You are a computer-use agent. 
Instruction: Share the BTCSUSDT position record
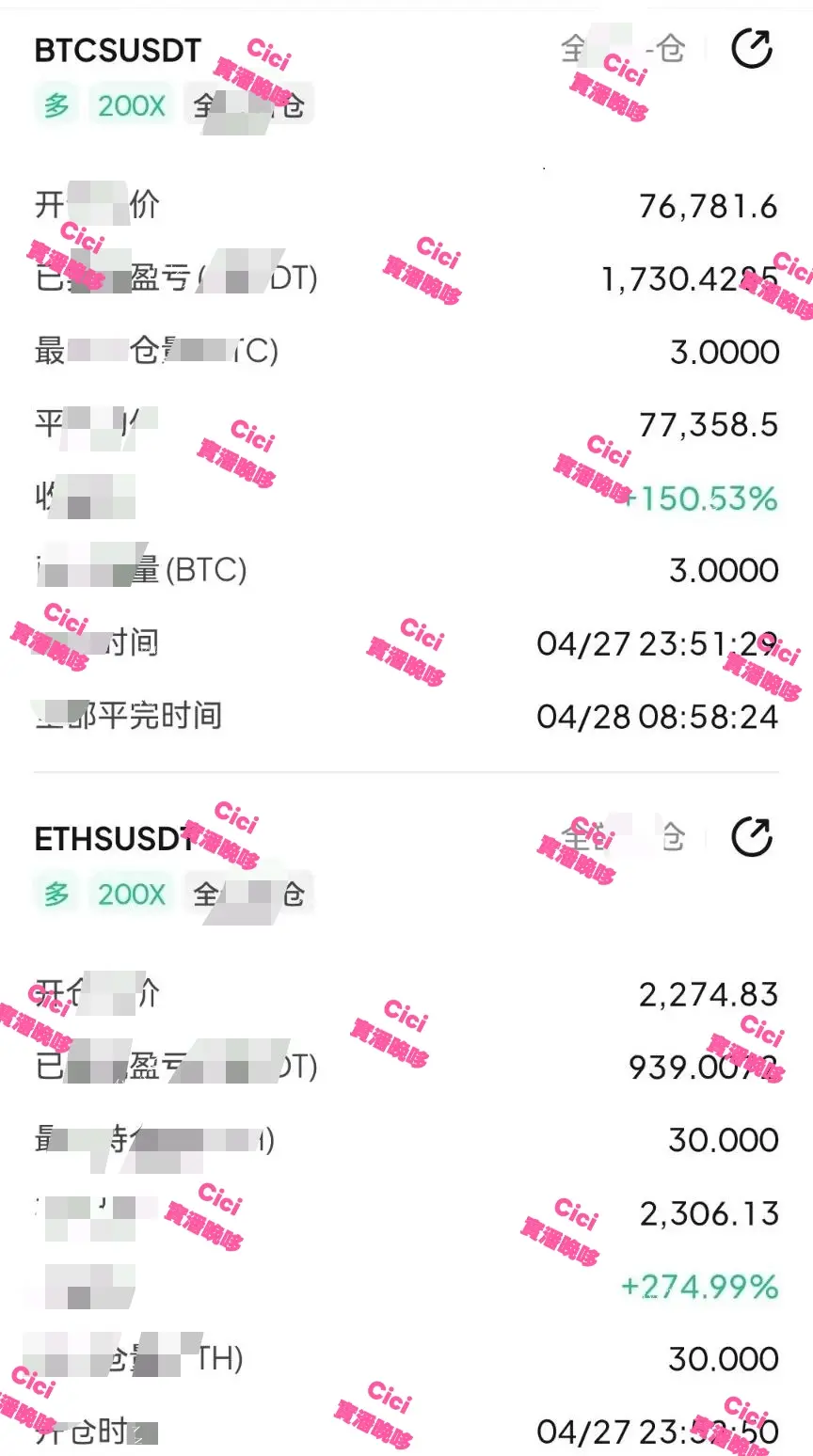(752, 49)
